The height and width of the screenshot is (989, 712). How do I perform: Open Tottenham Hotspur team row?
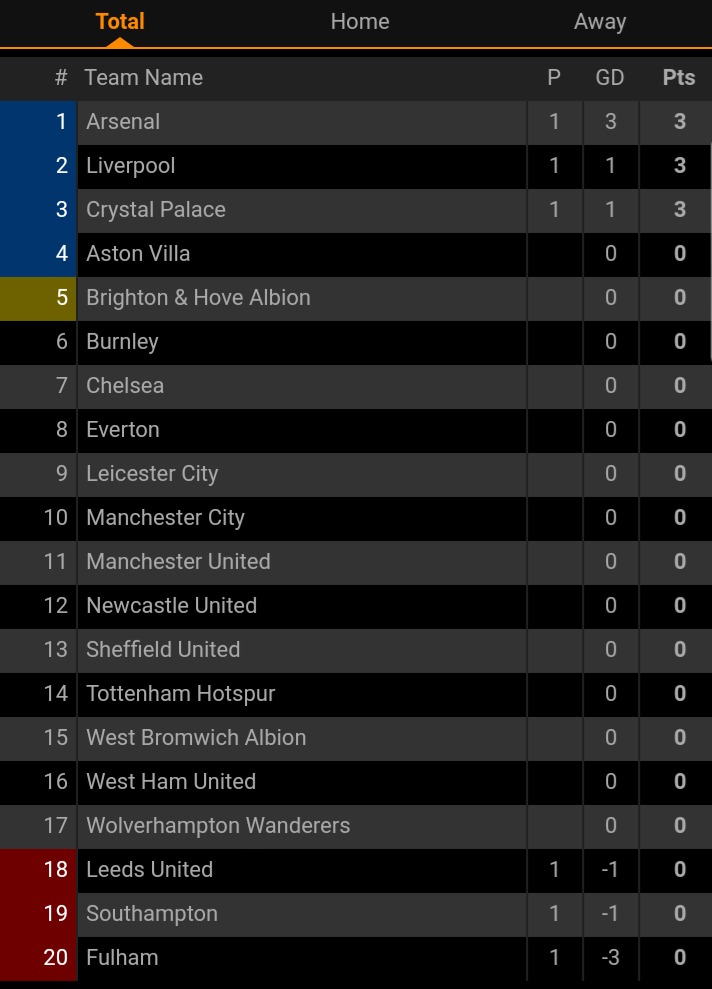(x=181, y=694)
